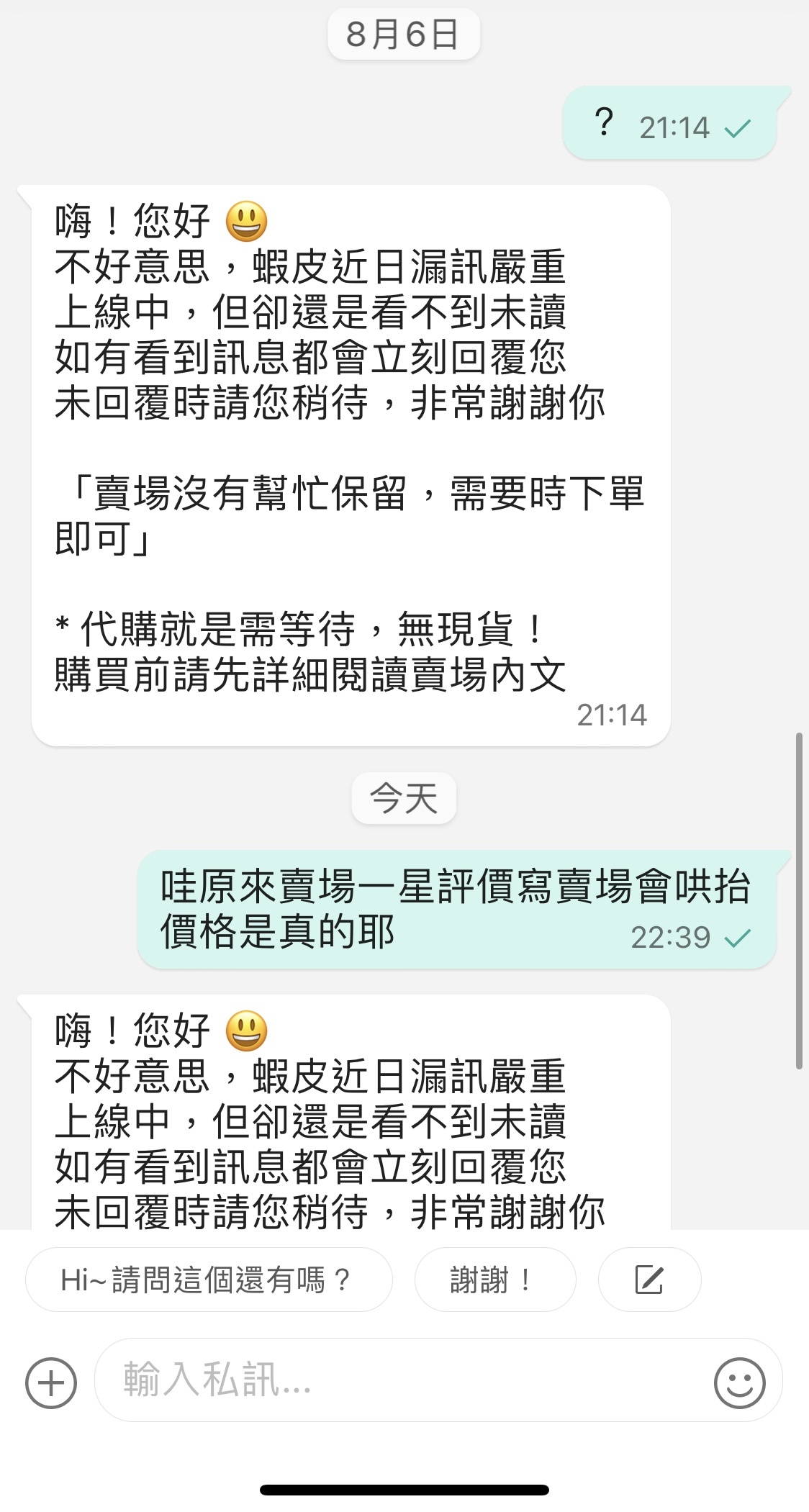Send quick reply "Hi~請問這個還有嗎？"
809x1512 pixels.
(209, 1280)
